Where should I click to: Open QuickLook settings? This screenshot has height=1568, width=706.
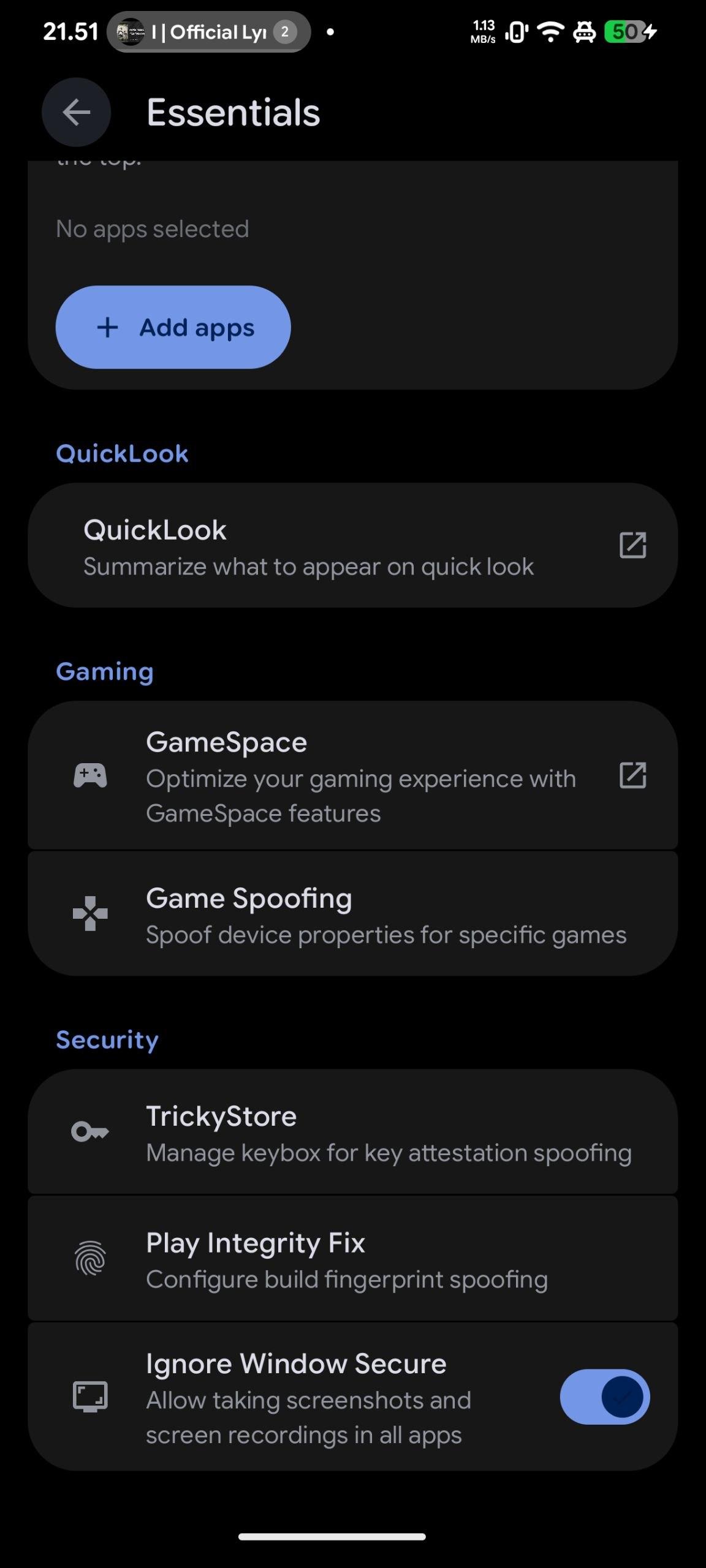click(x=352, y=546)
